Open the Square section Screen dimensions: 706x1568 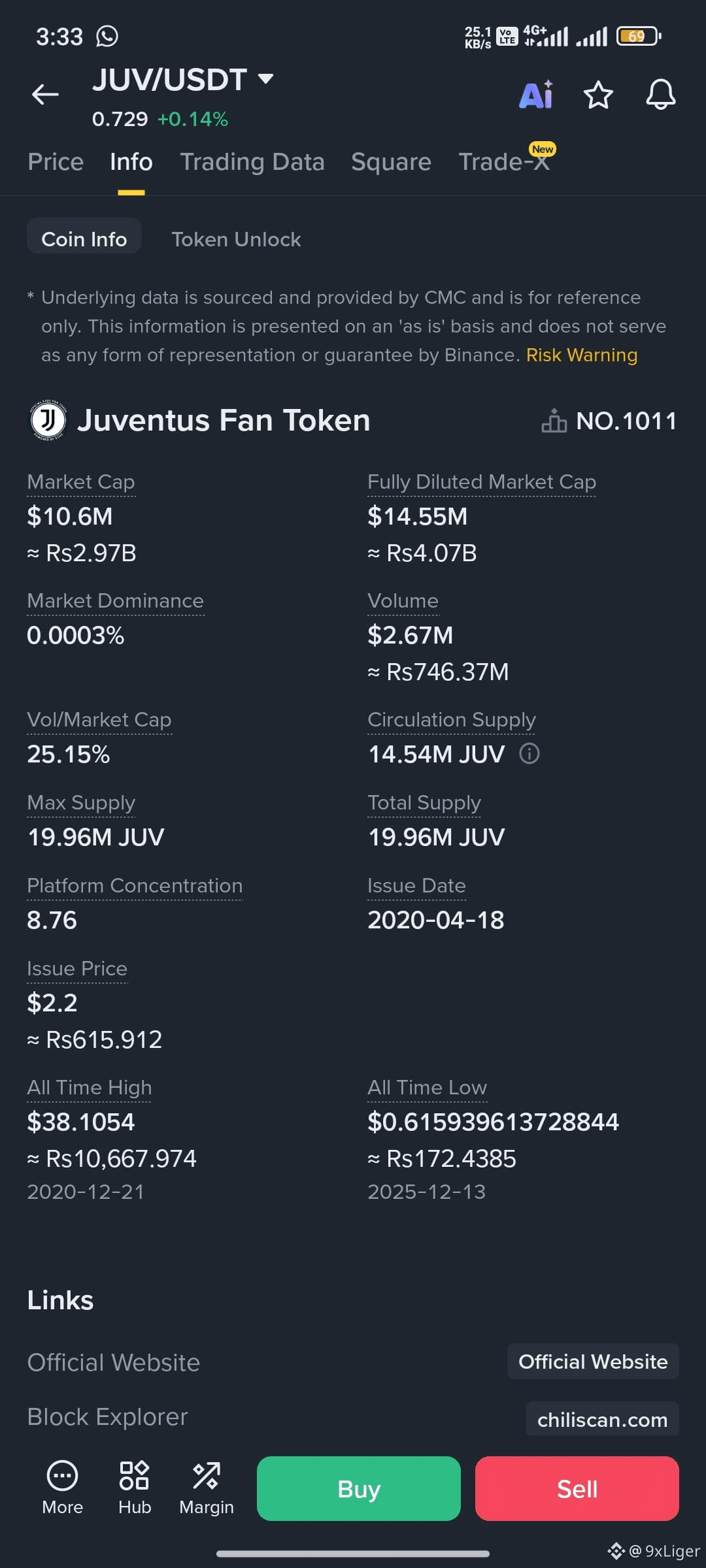tap(390, 161)
